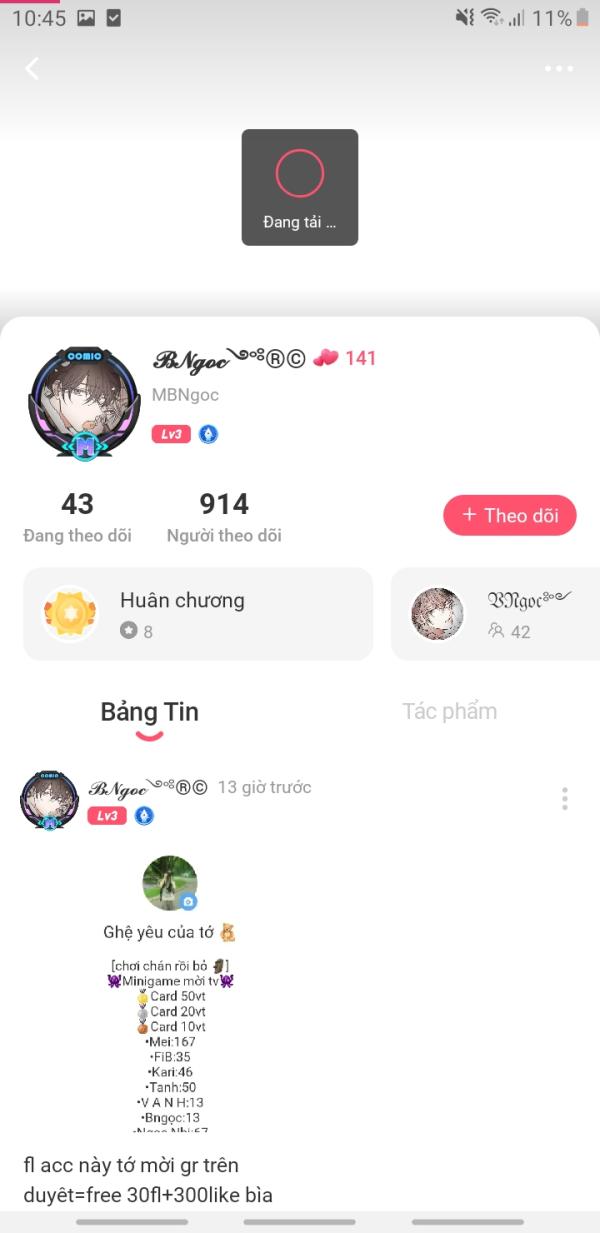Open the Huân chương medals card
The height and width of the screenshot is (1233, 600).
point(198,614)
